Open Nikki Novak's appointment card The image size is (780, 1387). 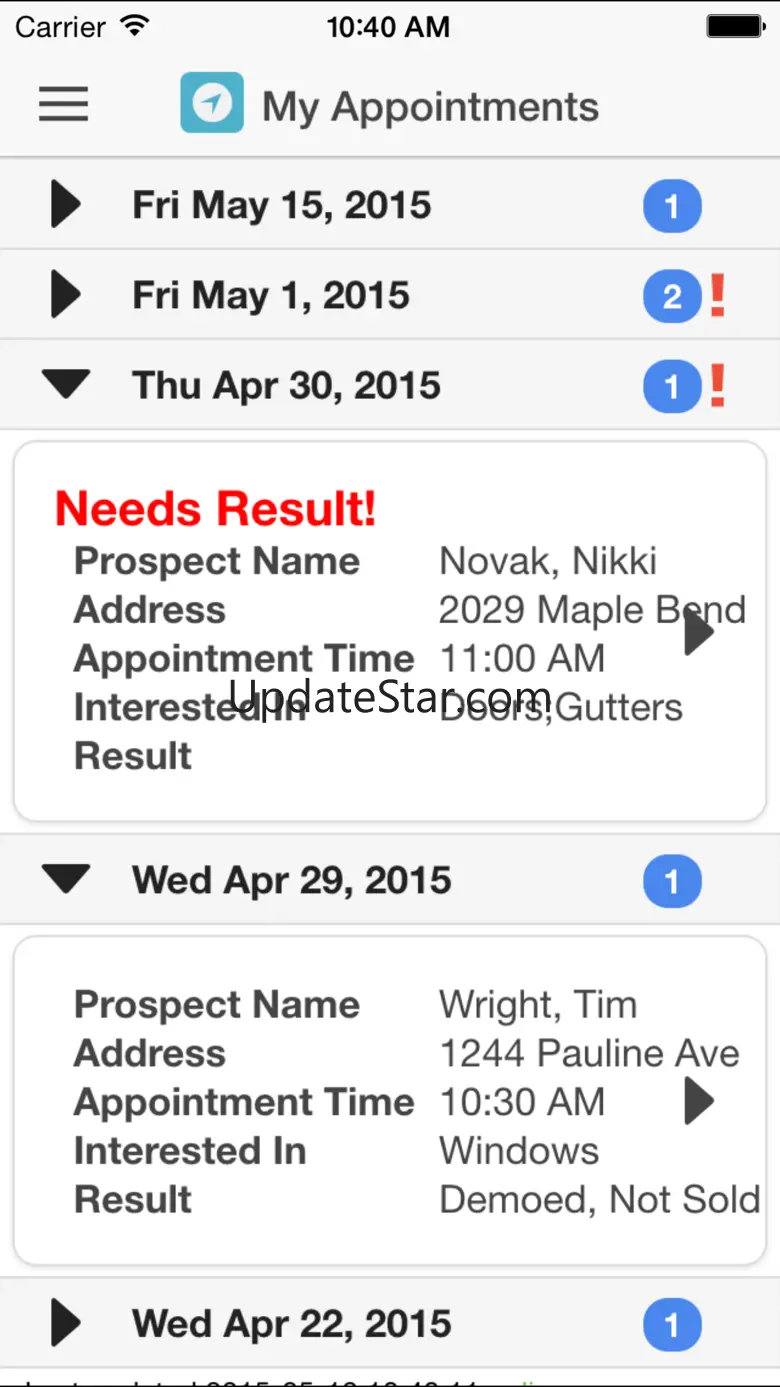click(x=698, y=633)
